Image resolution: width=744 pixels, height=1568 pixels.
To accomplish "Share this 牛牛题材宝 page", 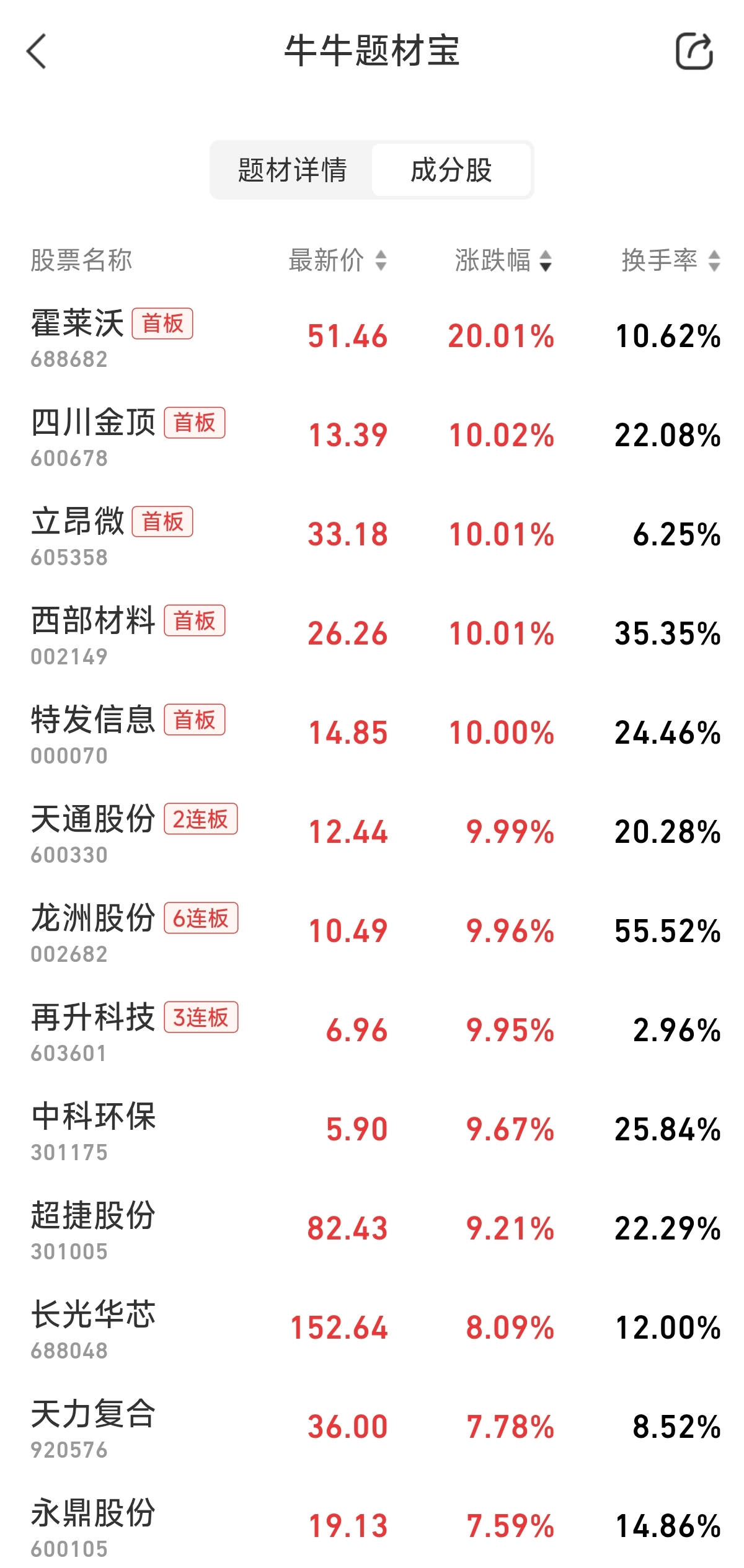I will (x=694, y=51).
